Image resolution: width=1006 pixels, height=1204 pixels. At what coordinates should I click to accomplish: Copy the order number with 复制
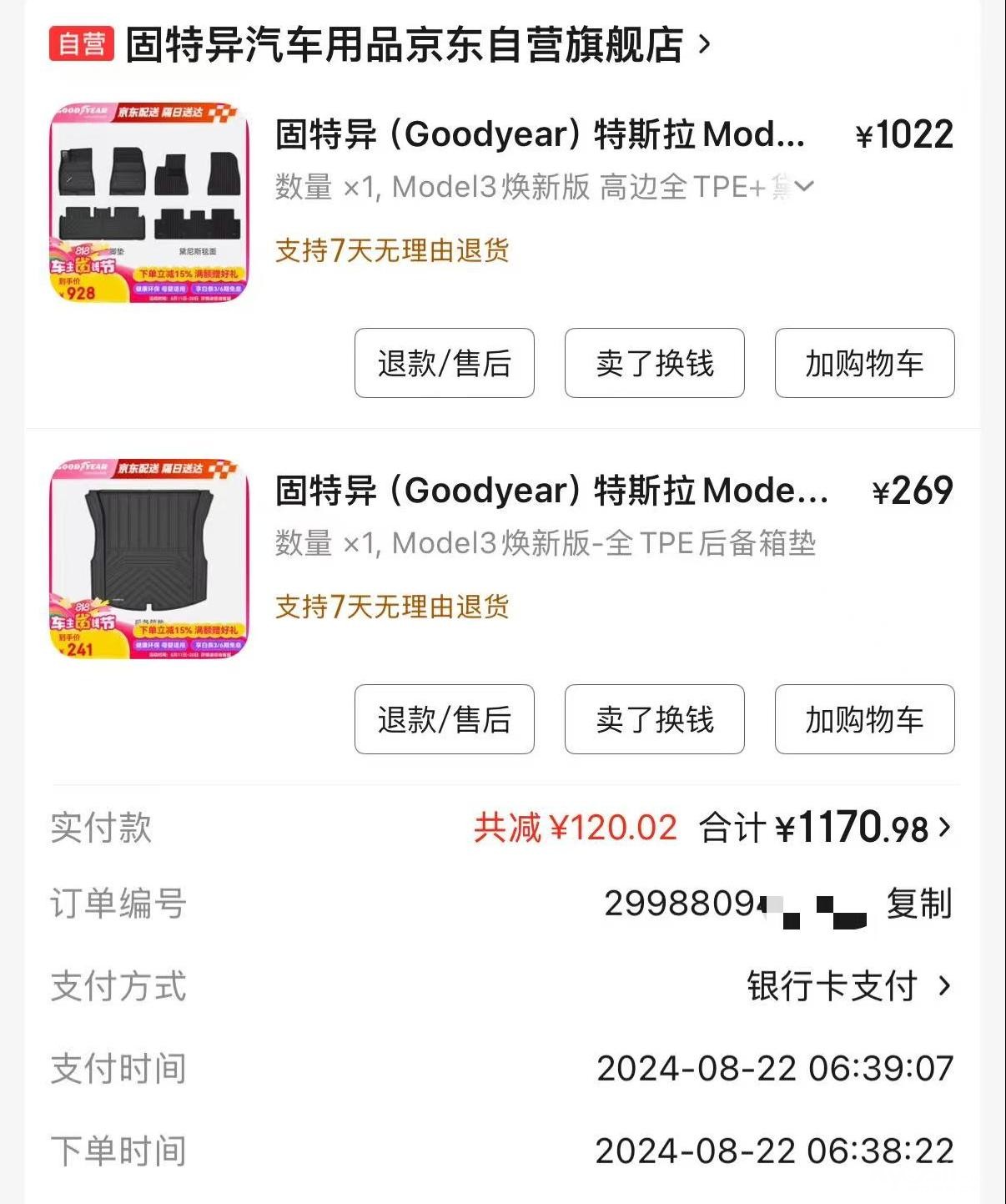tap(918, 904)
